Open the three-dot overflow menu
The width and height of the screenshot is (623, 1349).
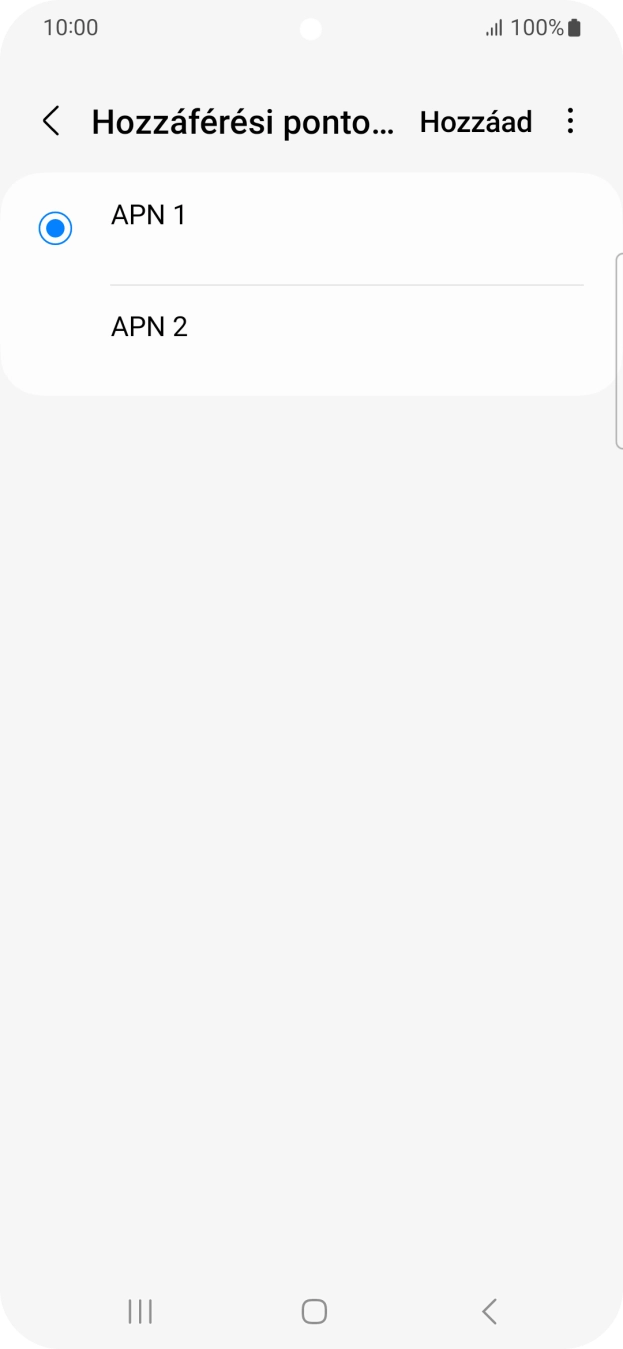click(570, 122)
